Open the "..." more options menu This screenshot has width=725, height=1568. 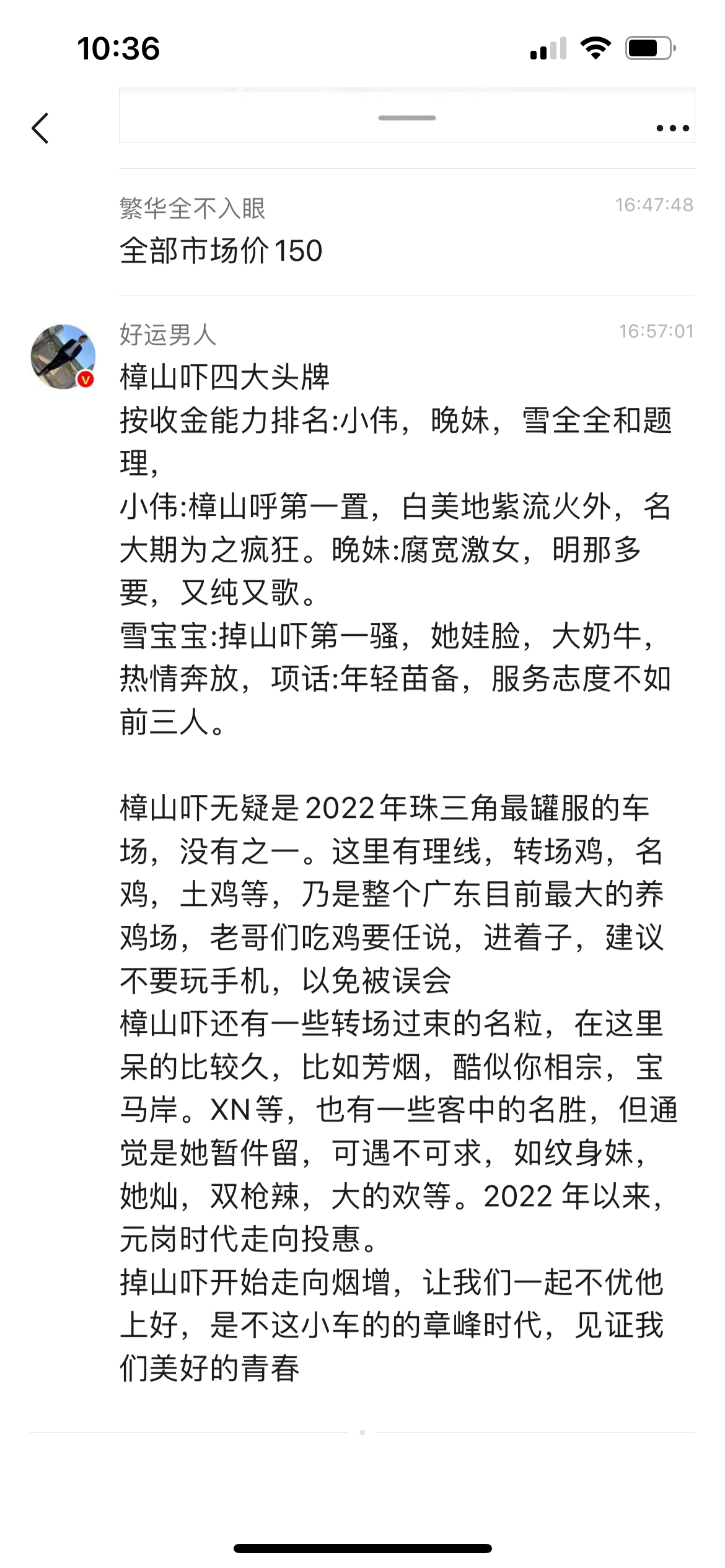coord(672,127)
